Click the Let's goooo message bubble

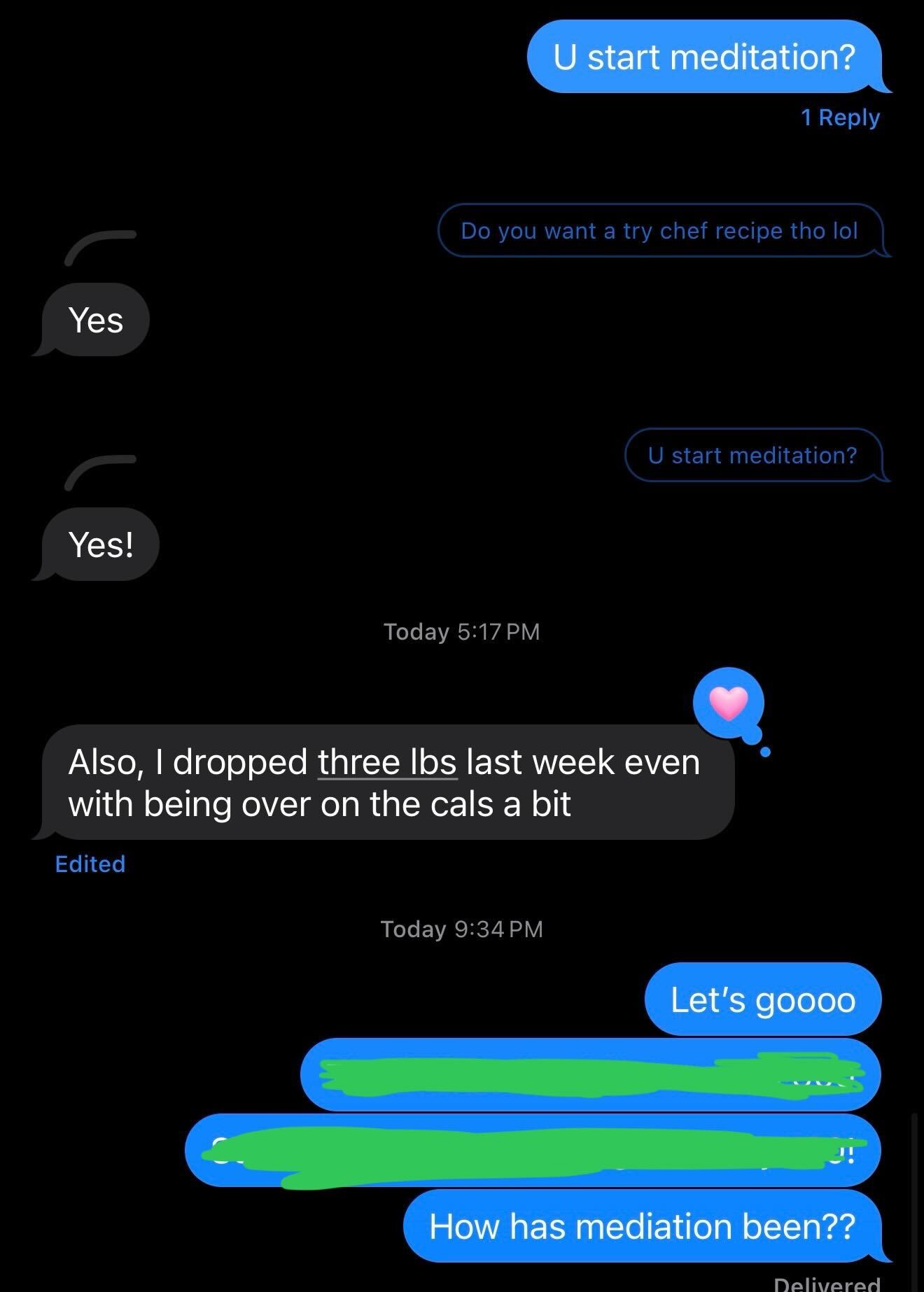(761, 999)
